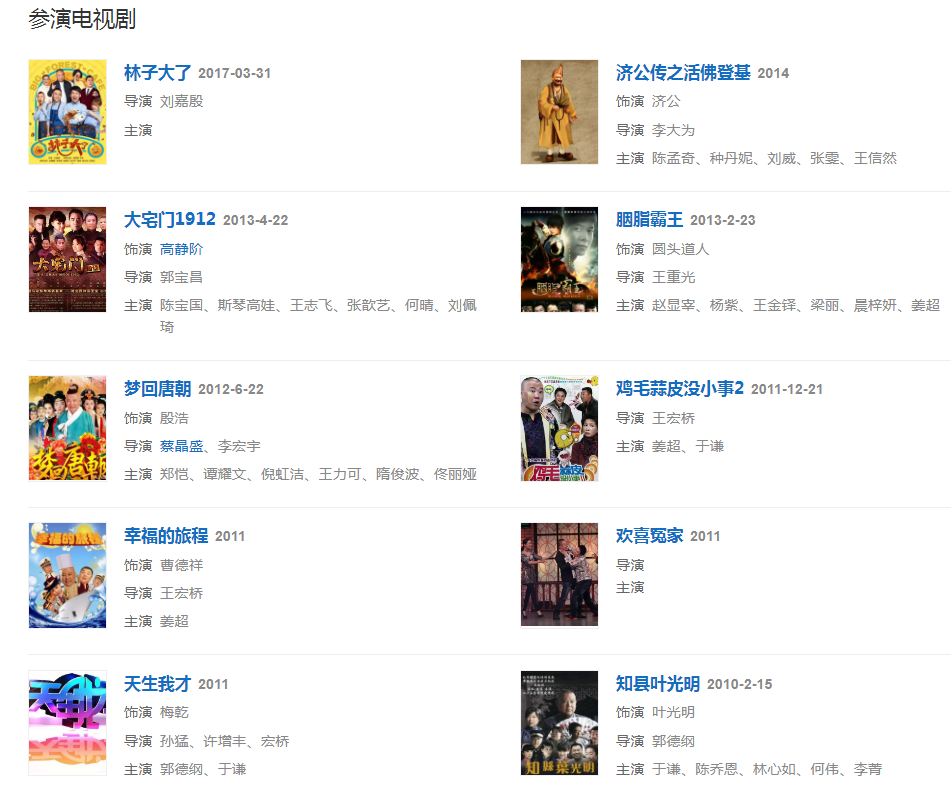Tap the 鸡毛蒜皮没小事2 poster thumbnail
951x790 pixels.
coord(559,428)
